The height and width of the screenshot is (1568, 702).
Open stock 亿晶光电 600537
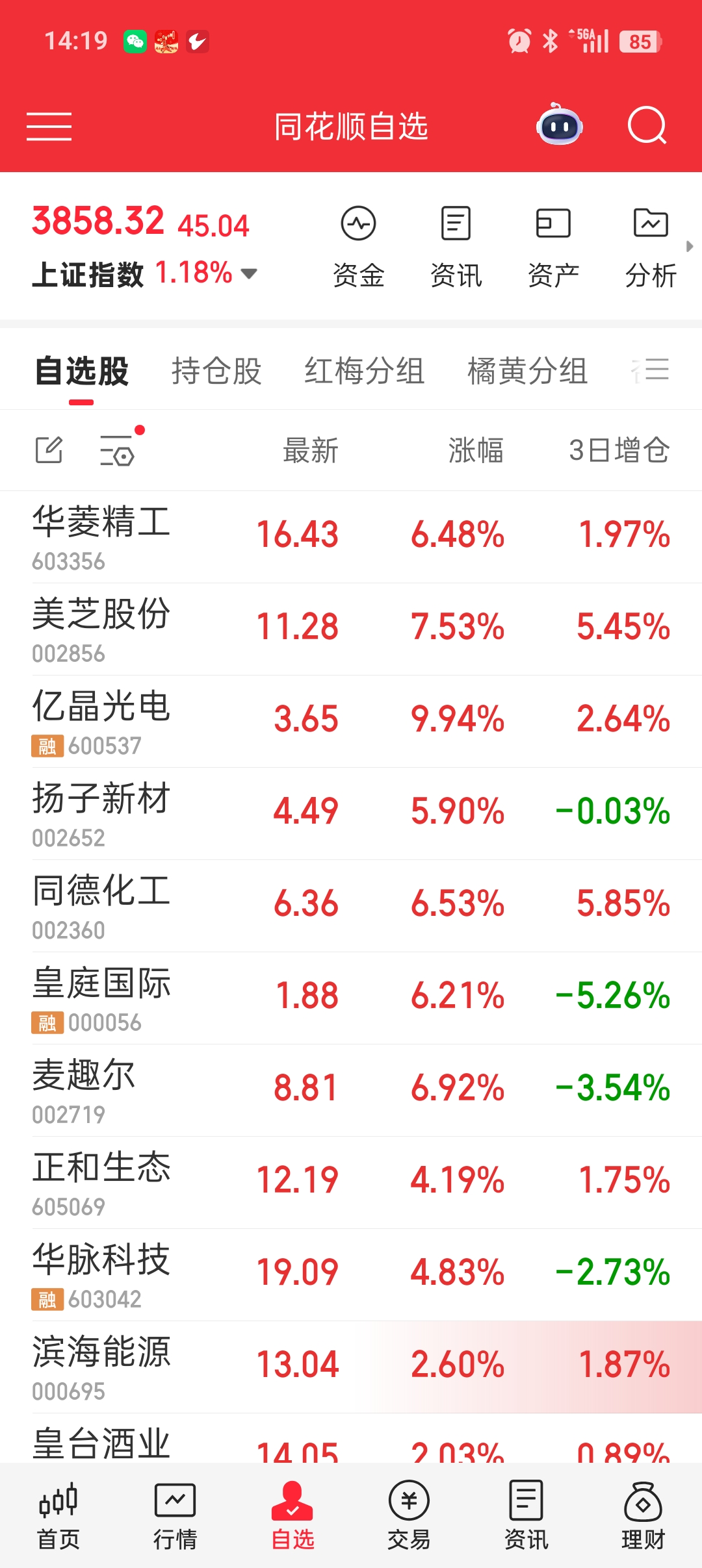tap(101, 721)
